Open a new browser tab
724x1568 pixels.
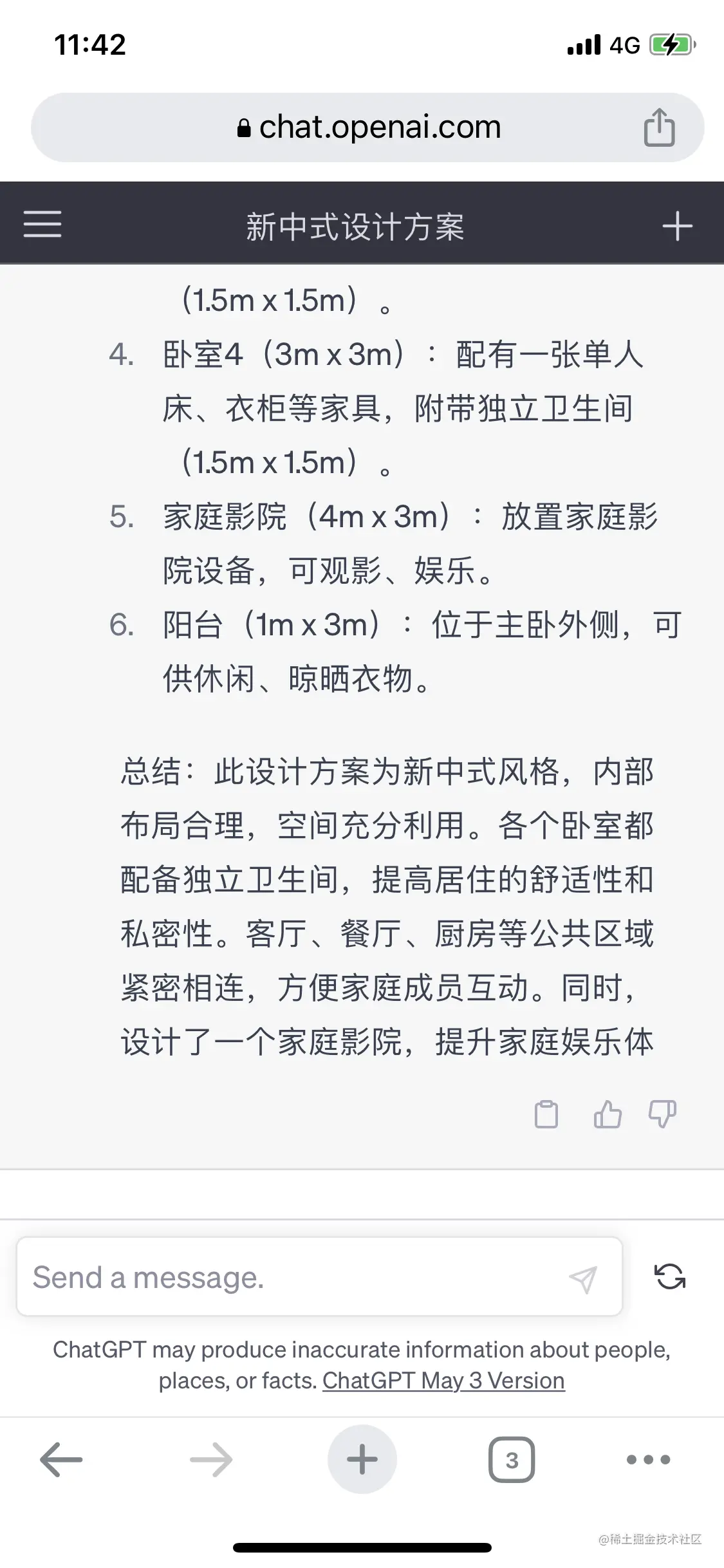pos(362,1459)
